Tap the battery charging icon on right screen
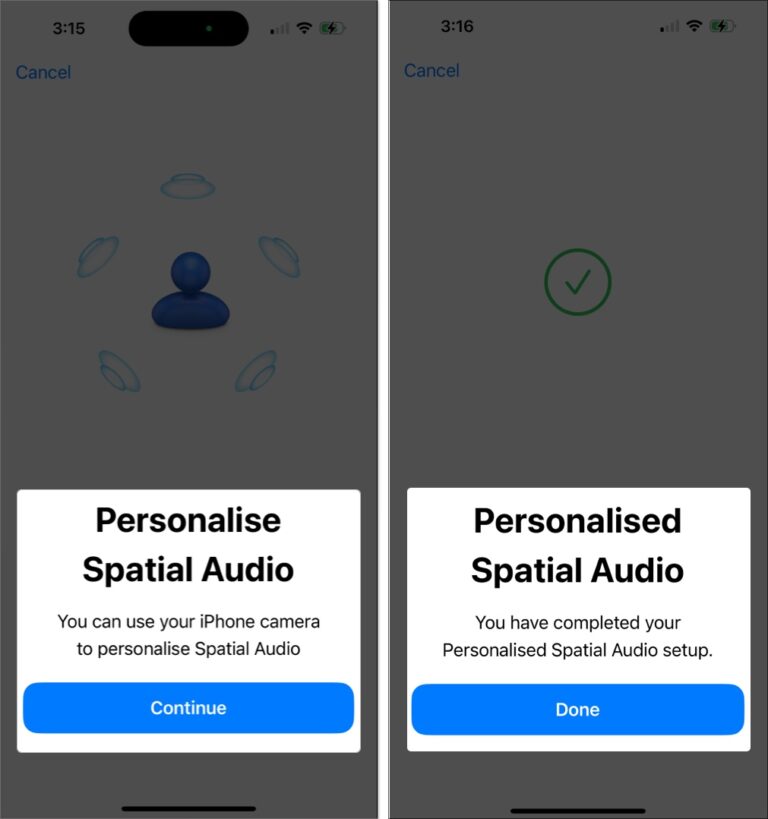Screen dimensions: 768x819 point(722,26)
